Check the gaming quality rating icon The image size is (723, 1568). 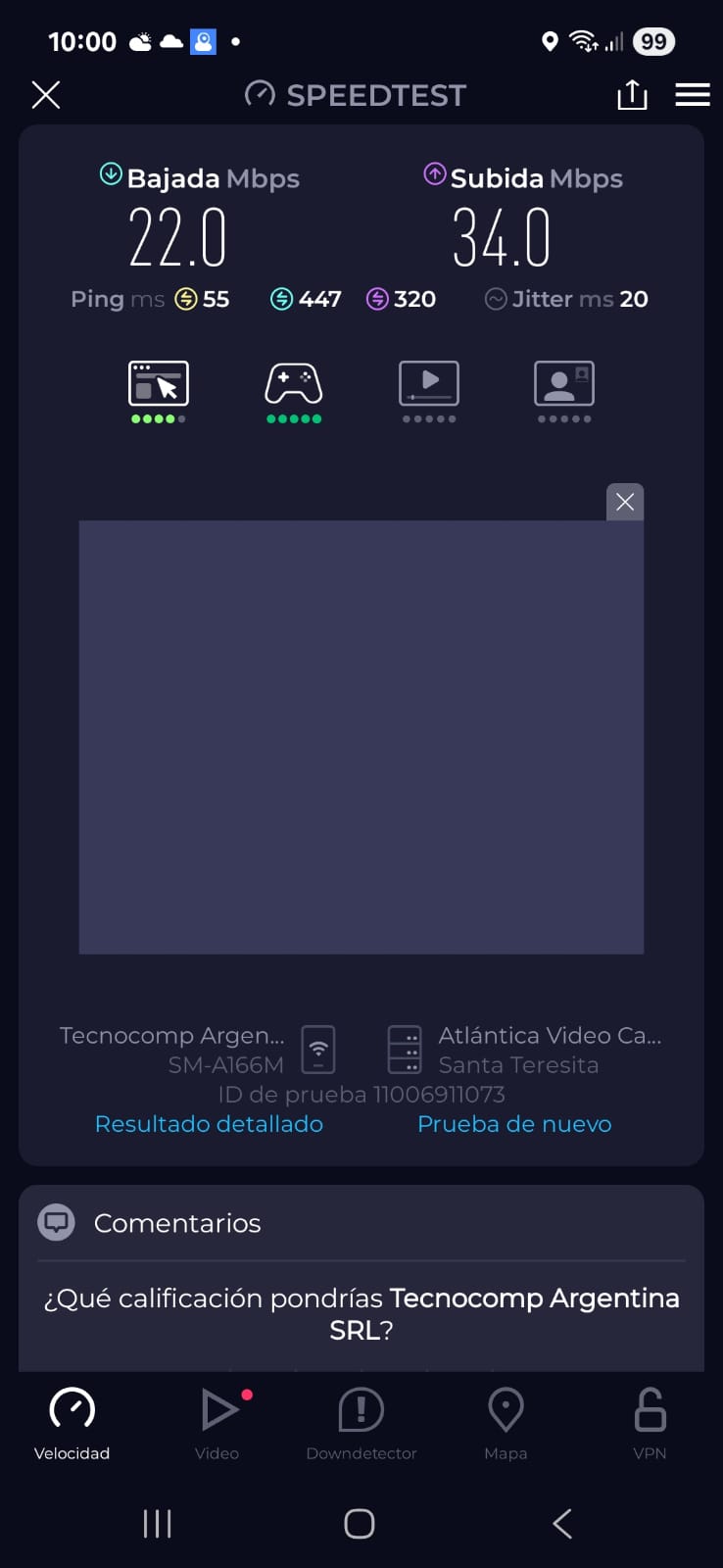point(294,384)
